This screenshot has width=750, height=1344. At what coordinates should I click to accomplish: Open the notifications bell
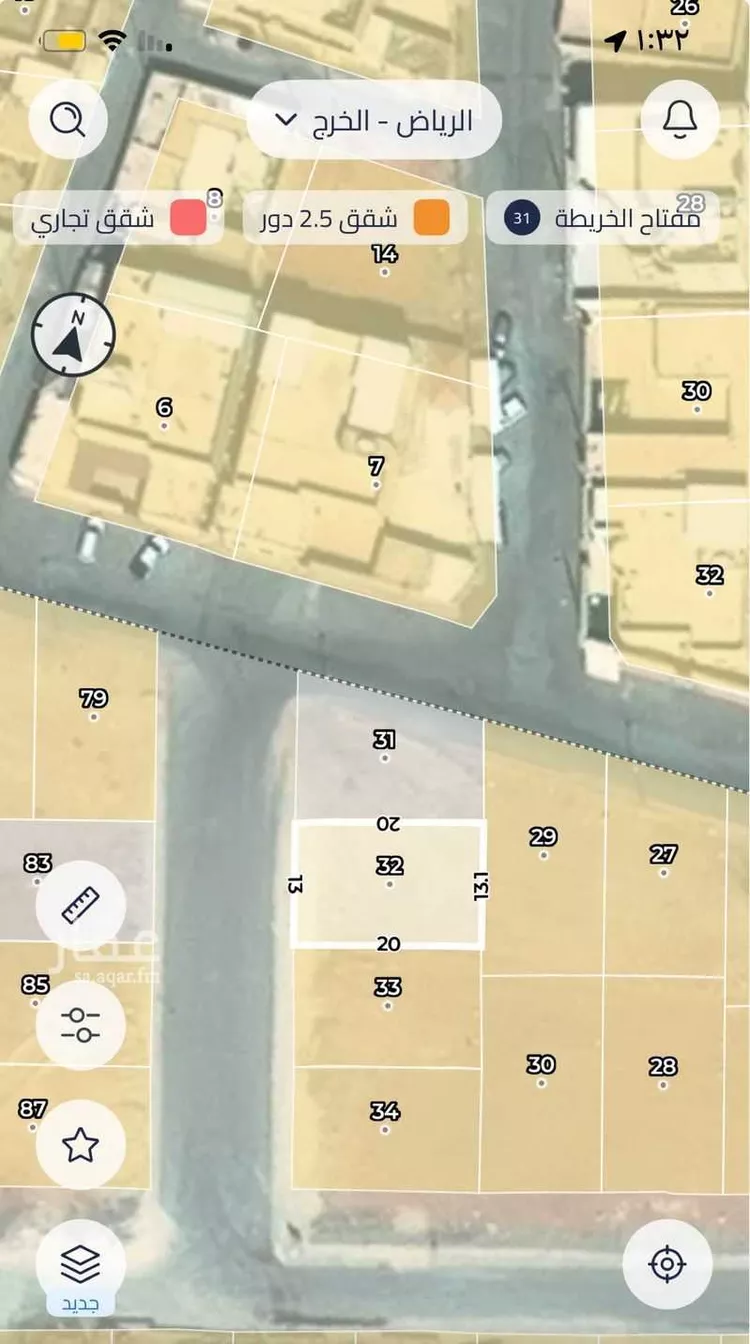coord(680,120)
